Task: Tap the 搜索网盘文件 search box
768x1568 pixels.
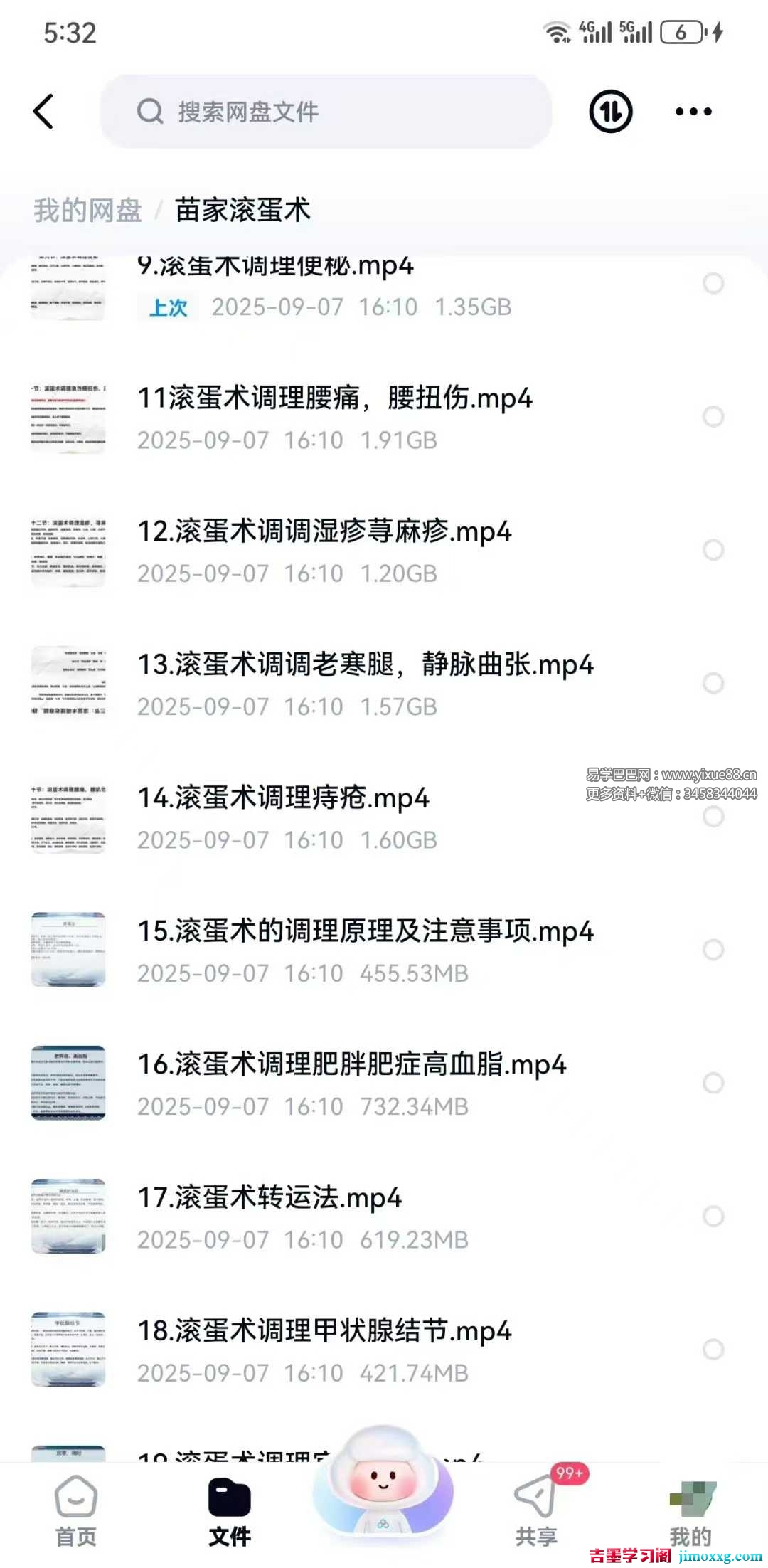Action: pyautogui.click(x=326, y=112)
